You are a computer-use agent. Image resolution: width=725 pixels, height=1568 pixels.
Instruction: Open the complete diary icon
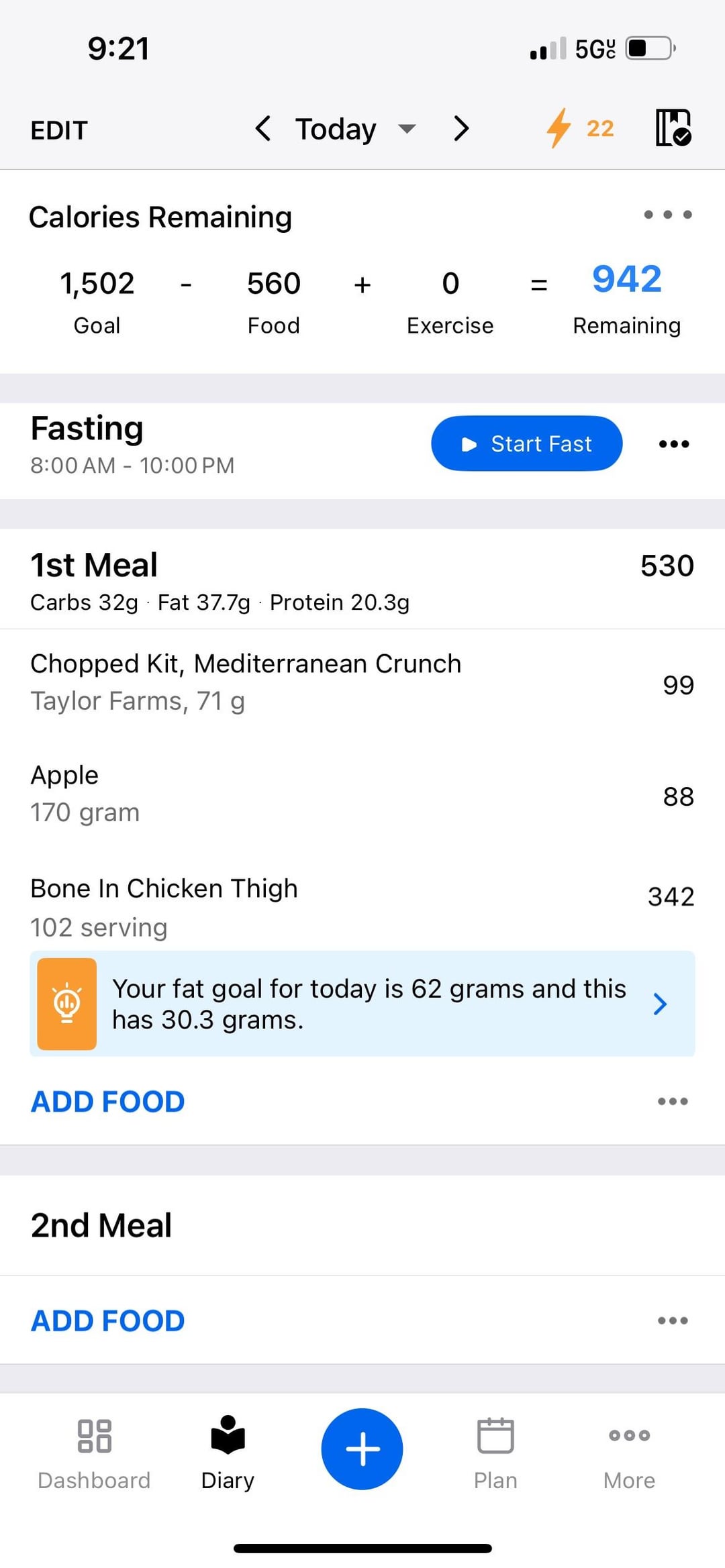click(673, 127)
